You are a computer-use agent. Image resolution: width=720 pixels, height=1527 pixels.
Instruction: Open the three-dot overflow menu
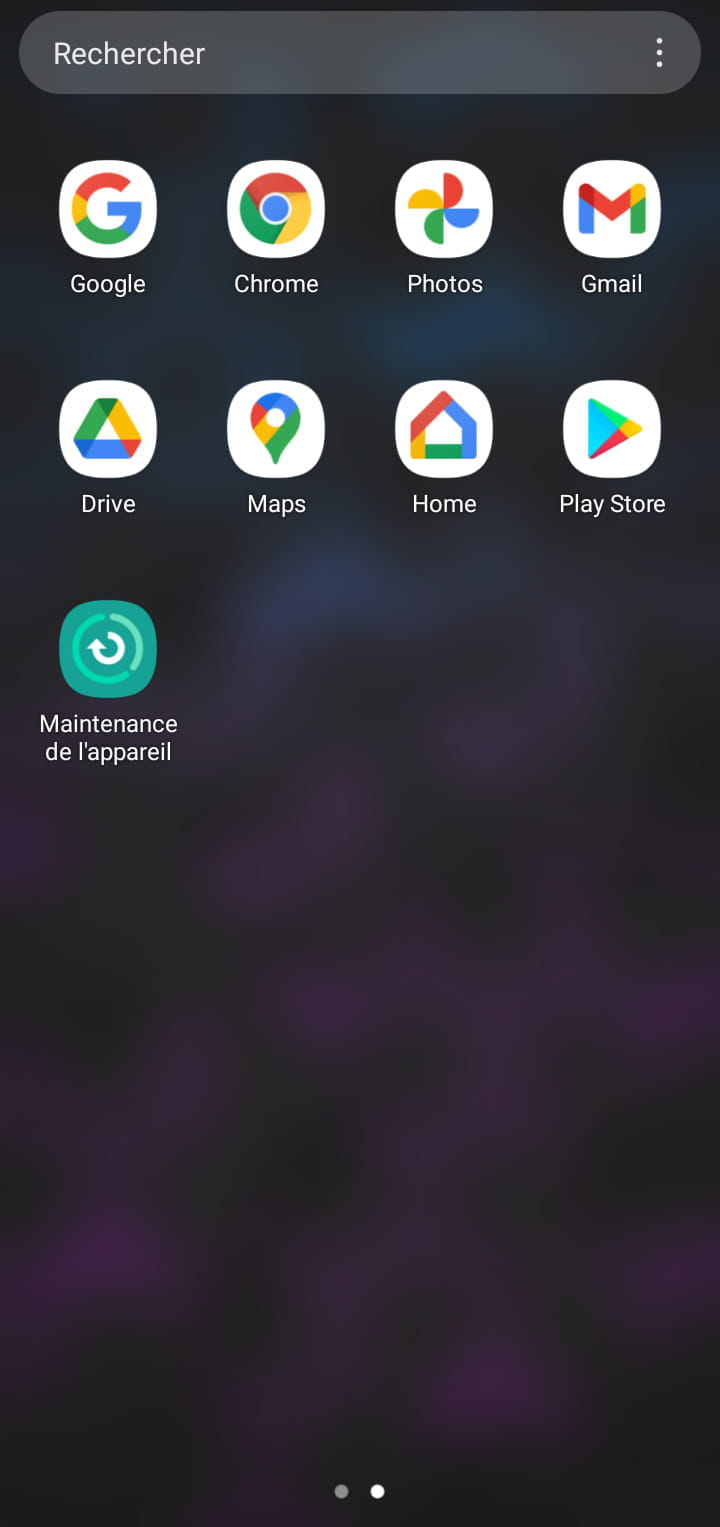[659, 53]
